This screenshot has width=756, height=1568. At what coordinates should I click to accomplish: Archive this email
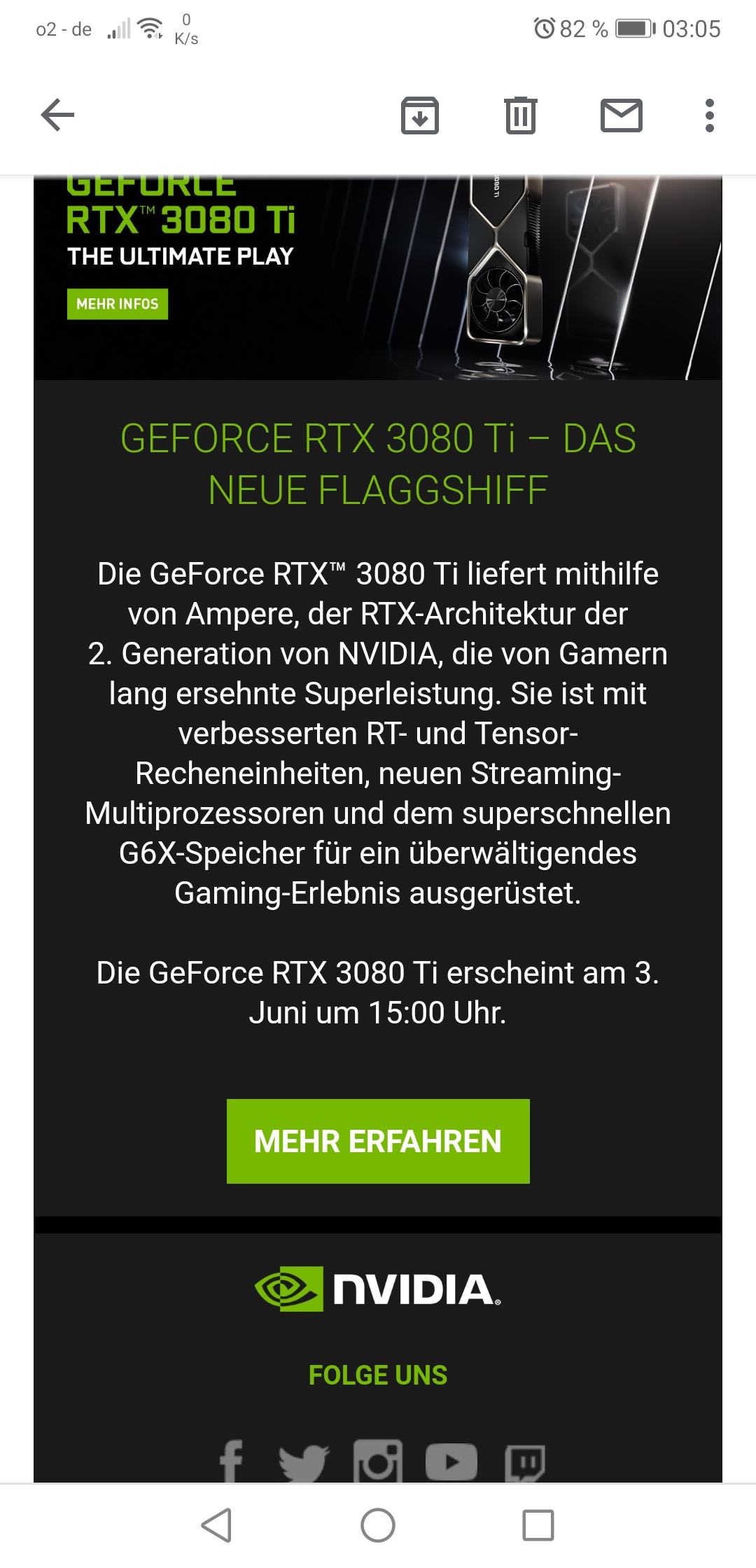coord(419,115)
